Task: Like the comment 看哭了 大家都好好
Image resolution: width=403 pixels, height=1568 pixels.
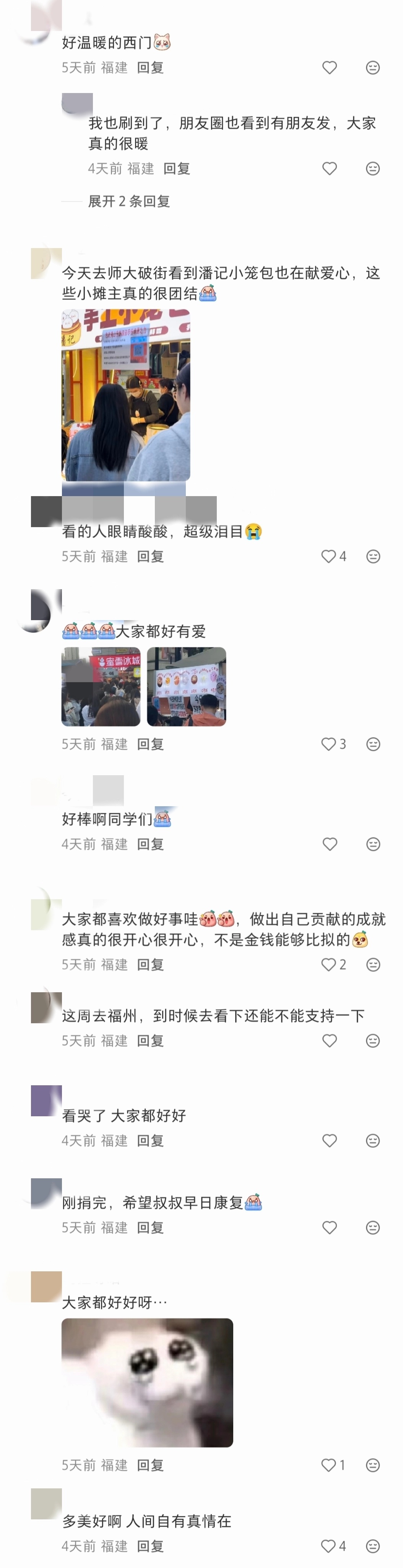Action: click(330, 1141)
